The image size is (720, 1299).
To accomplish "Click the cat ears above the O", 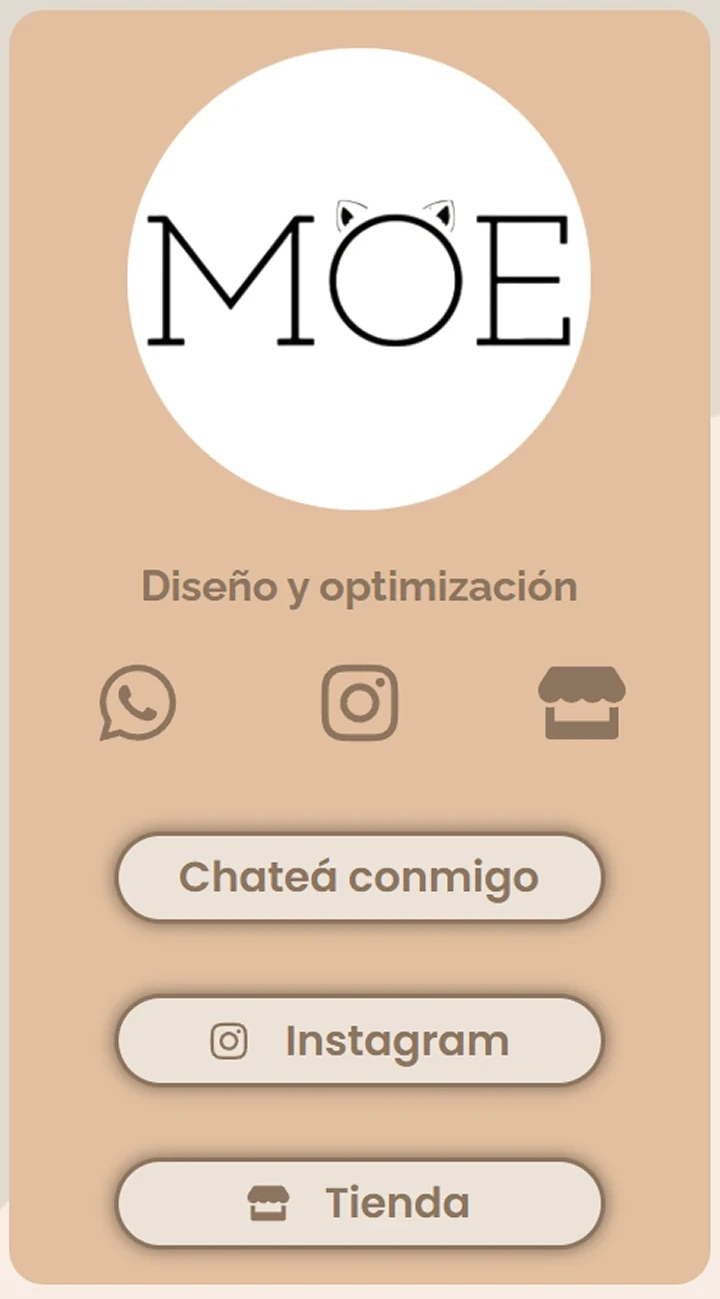I will click(395, 212).
